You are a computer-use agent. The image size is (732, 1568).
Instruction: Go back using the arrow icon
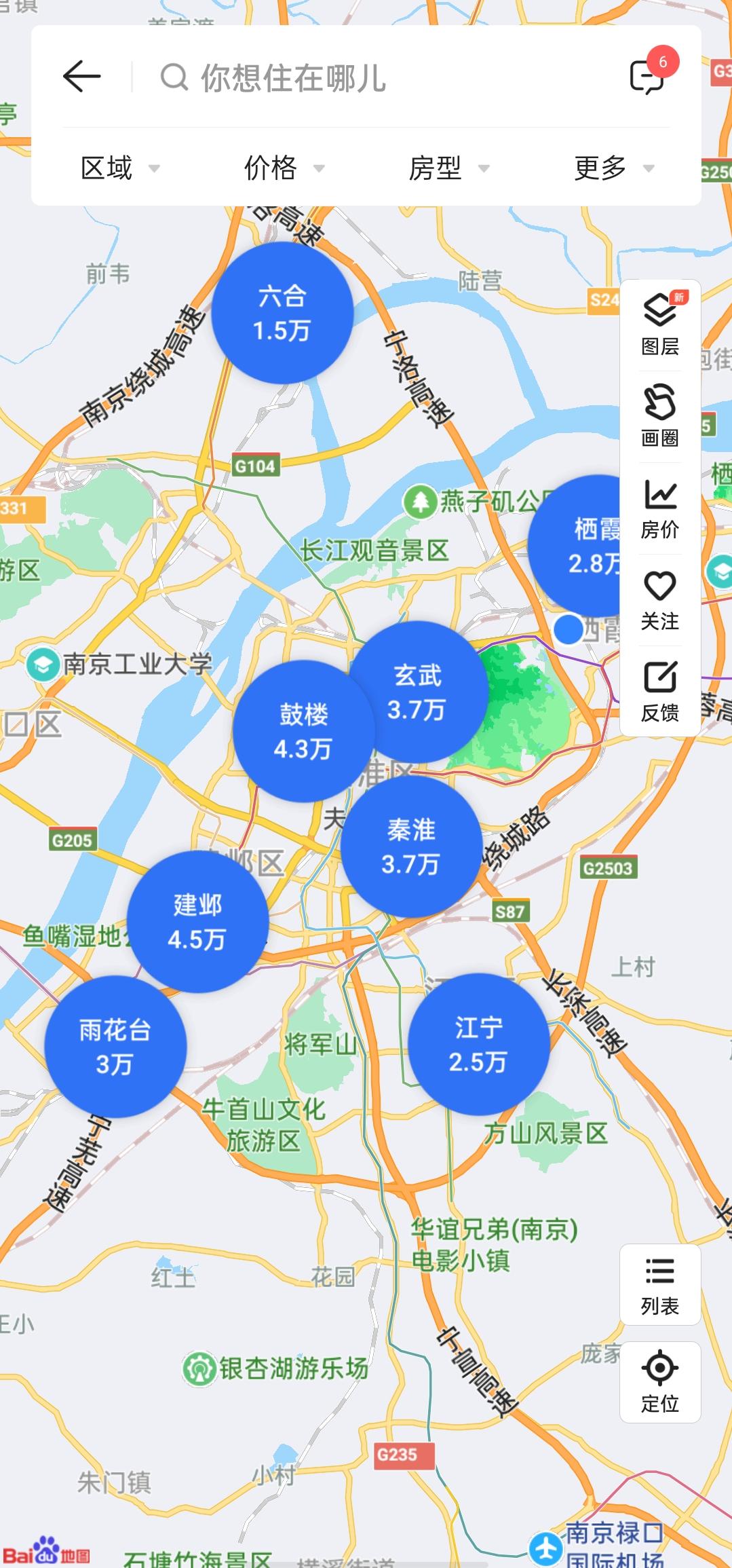click(81, 76)
